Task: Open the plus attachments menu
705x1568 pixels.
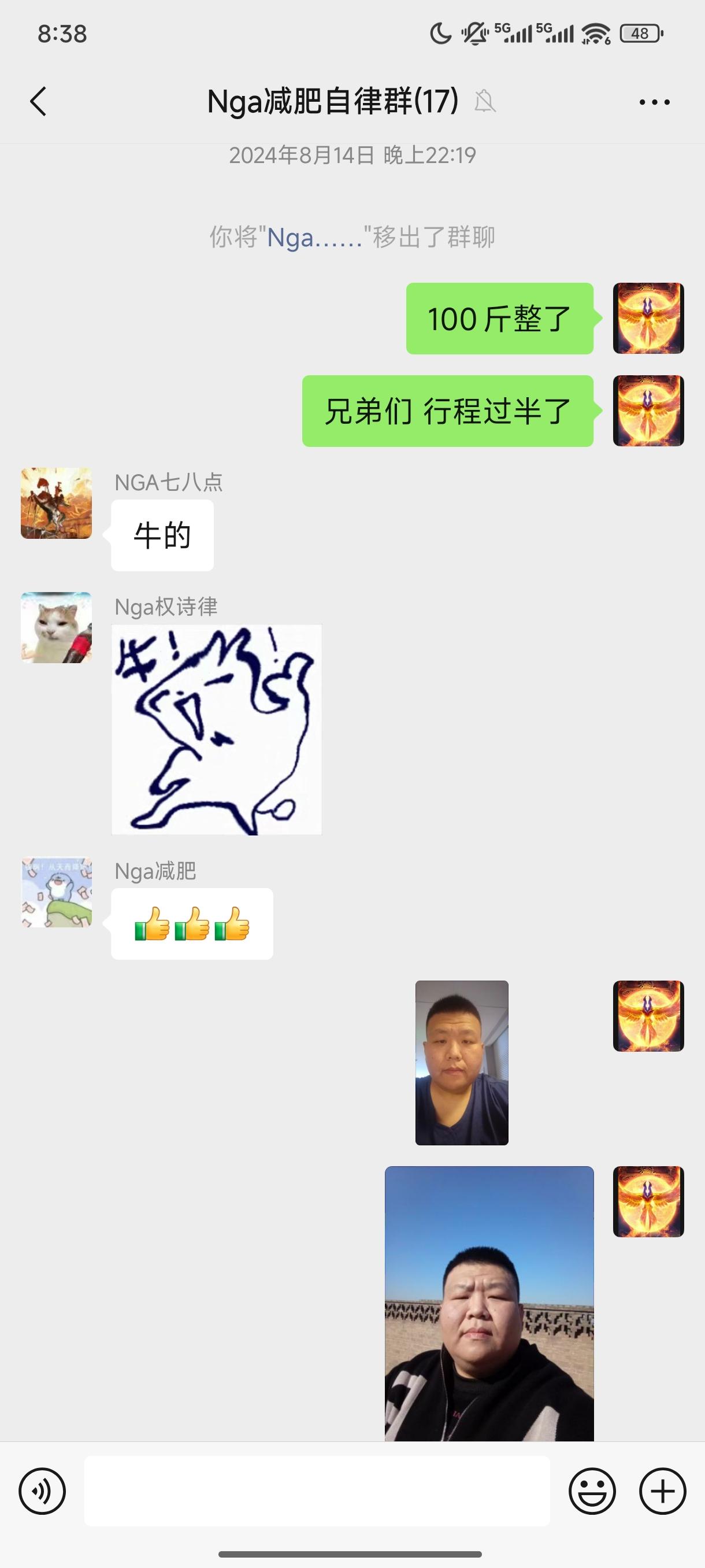Action: (x=662, y=1491)
